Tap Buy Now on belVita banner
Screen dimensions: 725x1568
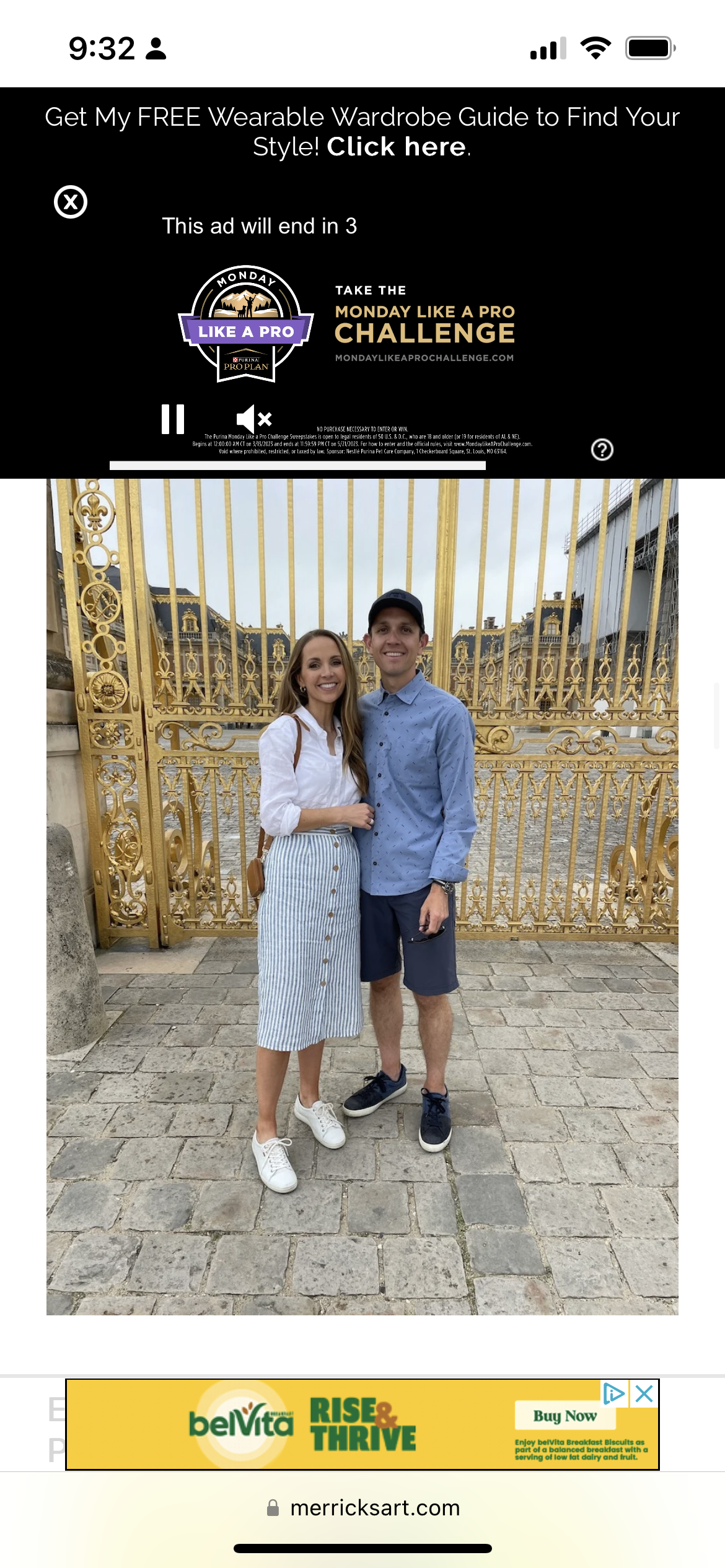click(x=565, y=1416)
